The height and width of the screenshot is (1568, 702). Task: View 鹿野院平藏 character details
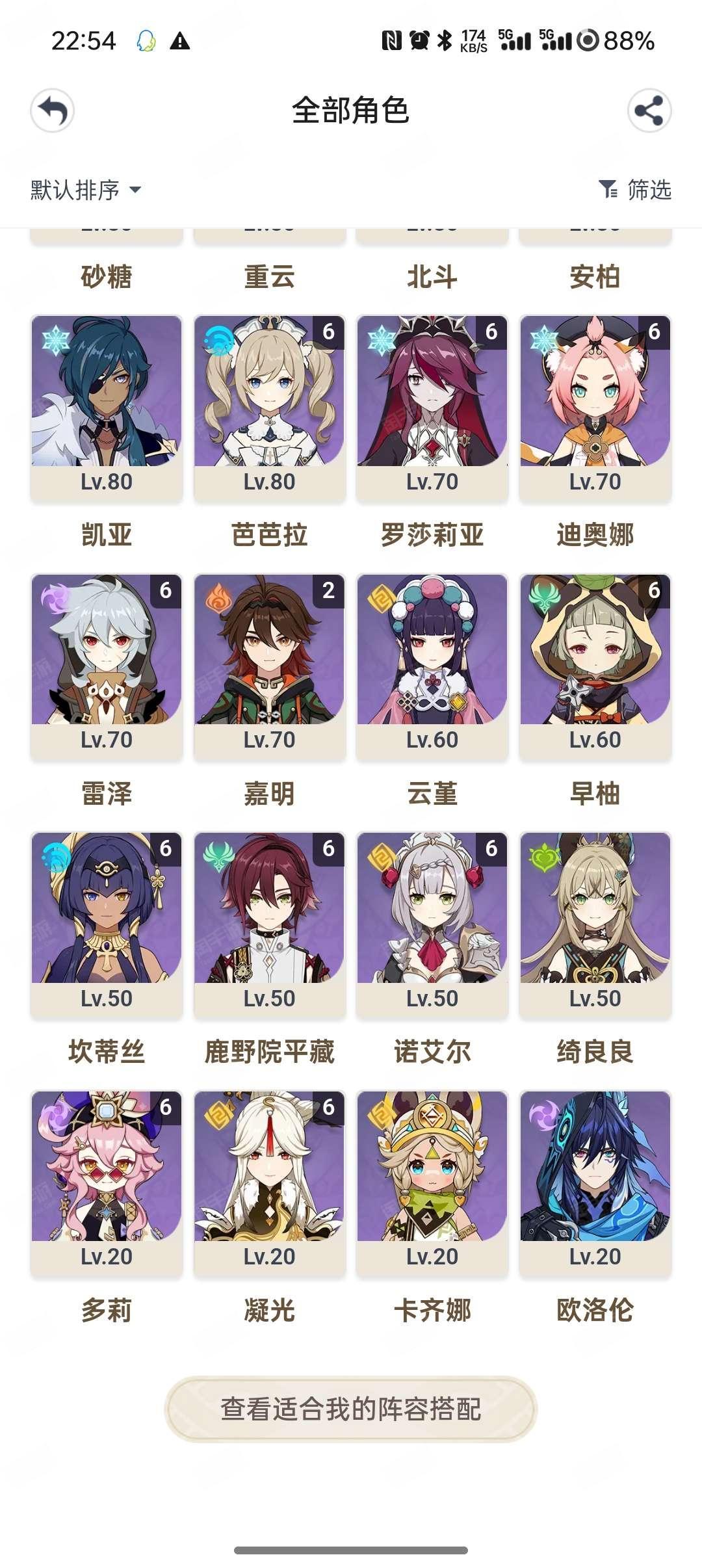point(269,924)
